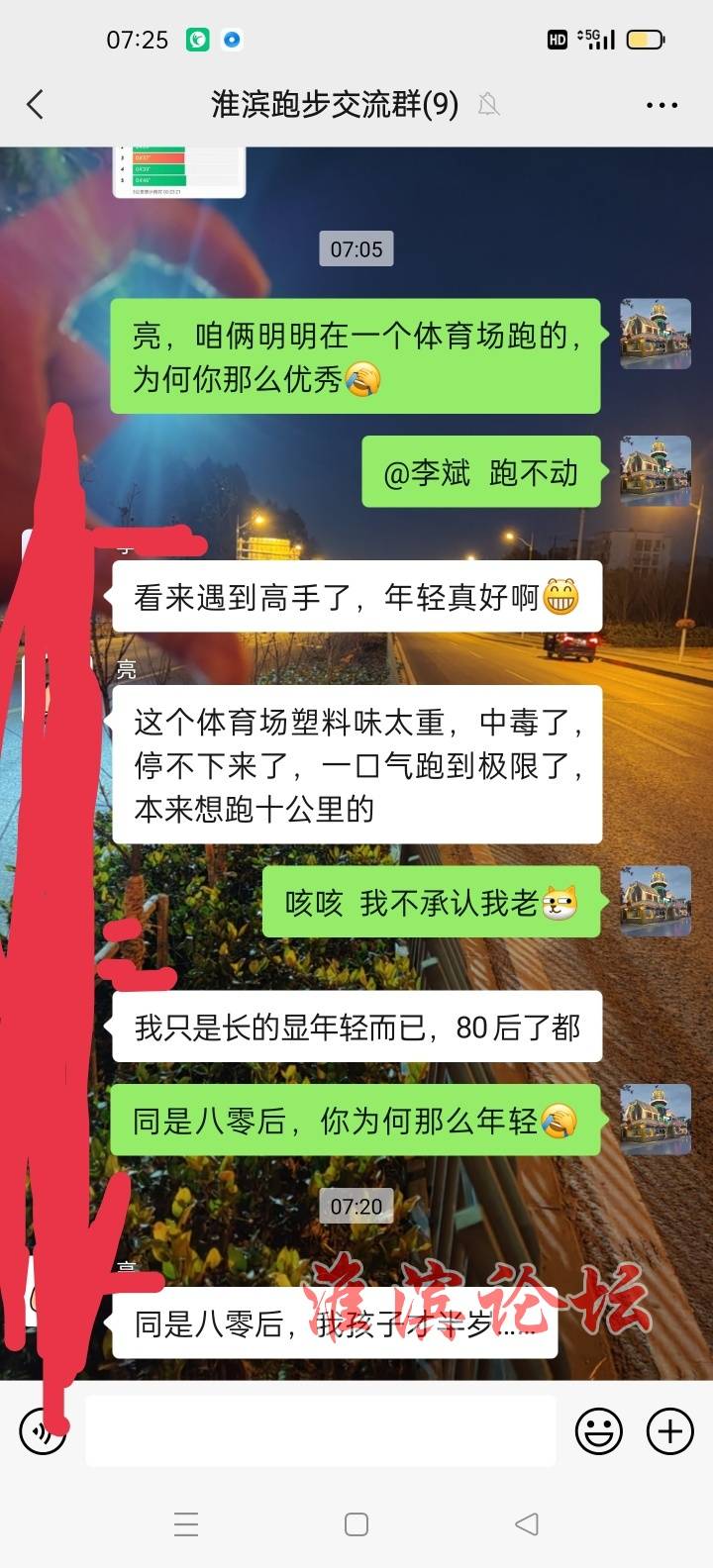Viewport: 713px width, 1568px height.
Task: Open the plus attachment menu
Action: coord(670,1431)
